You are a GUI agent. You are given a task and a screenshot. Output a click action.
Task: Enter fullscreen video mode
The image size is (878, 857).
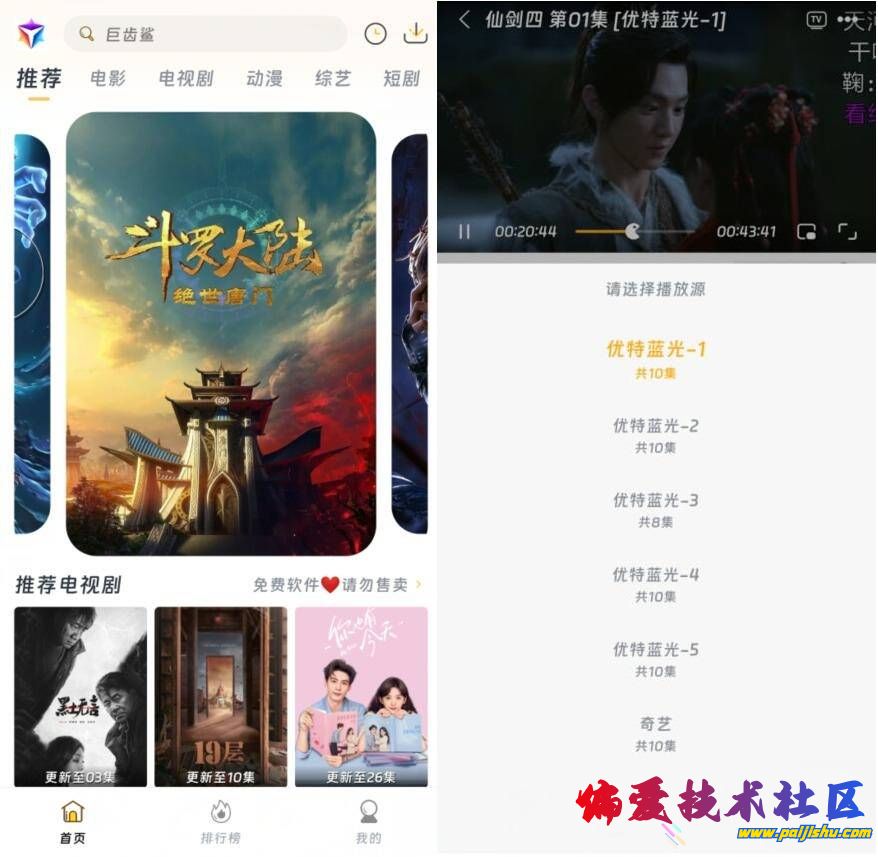(x=847, y=232)
